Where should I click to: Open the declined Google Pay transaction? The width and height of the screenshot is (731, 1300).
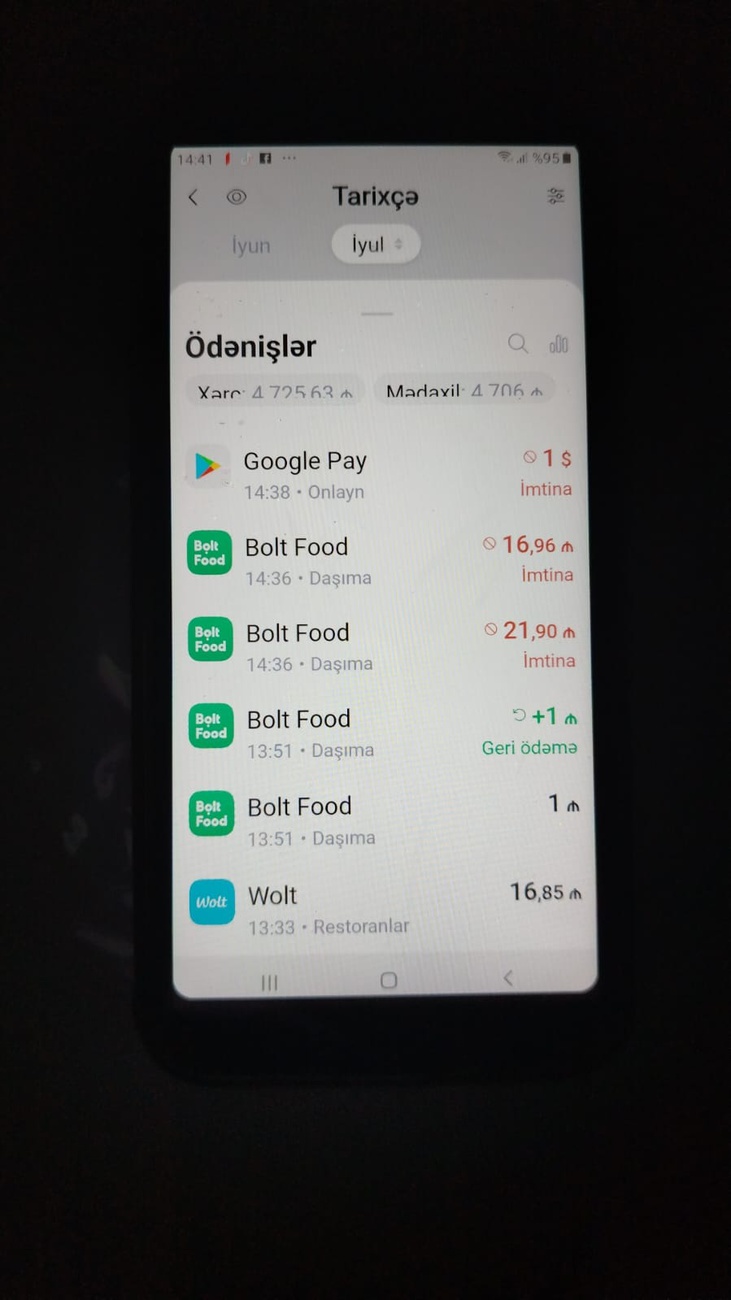[x=380, y=474]
